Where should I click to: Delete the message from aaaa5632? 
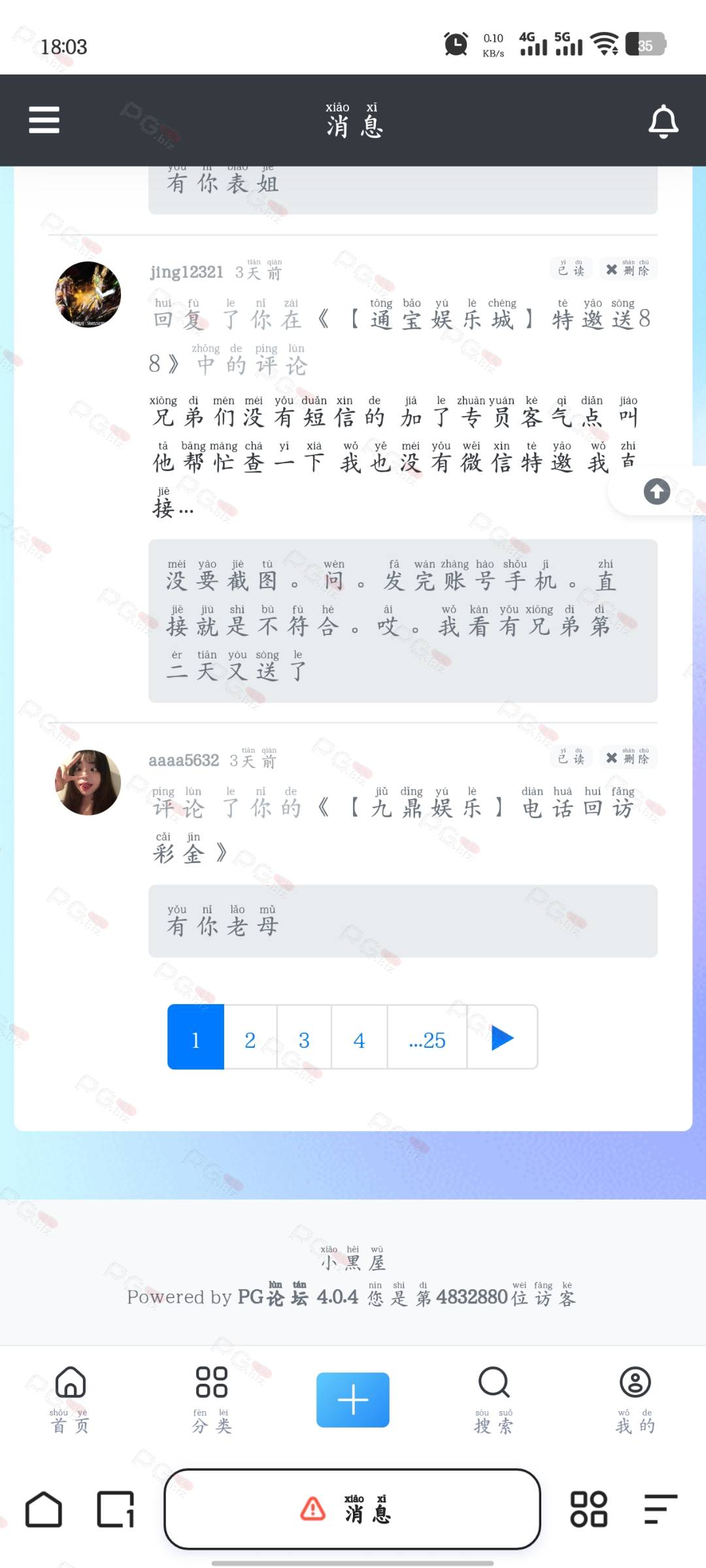(x=628, y=757)
